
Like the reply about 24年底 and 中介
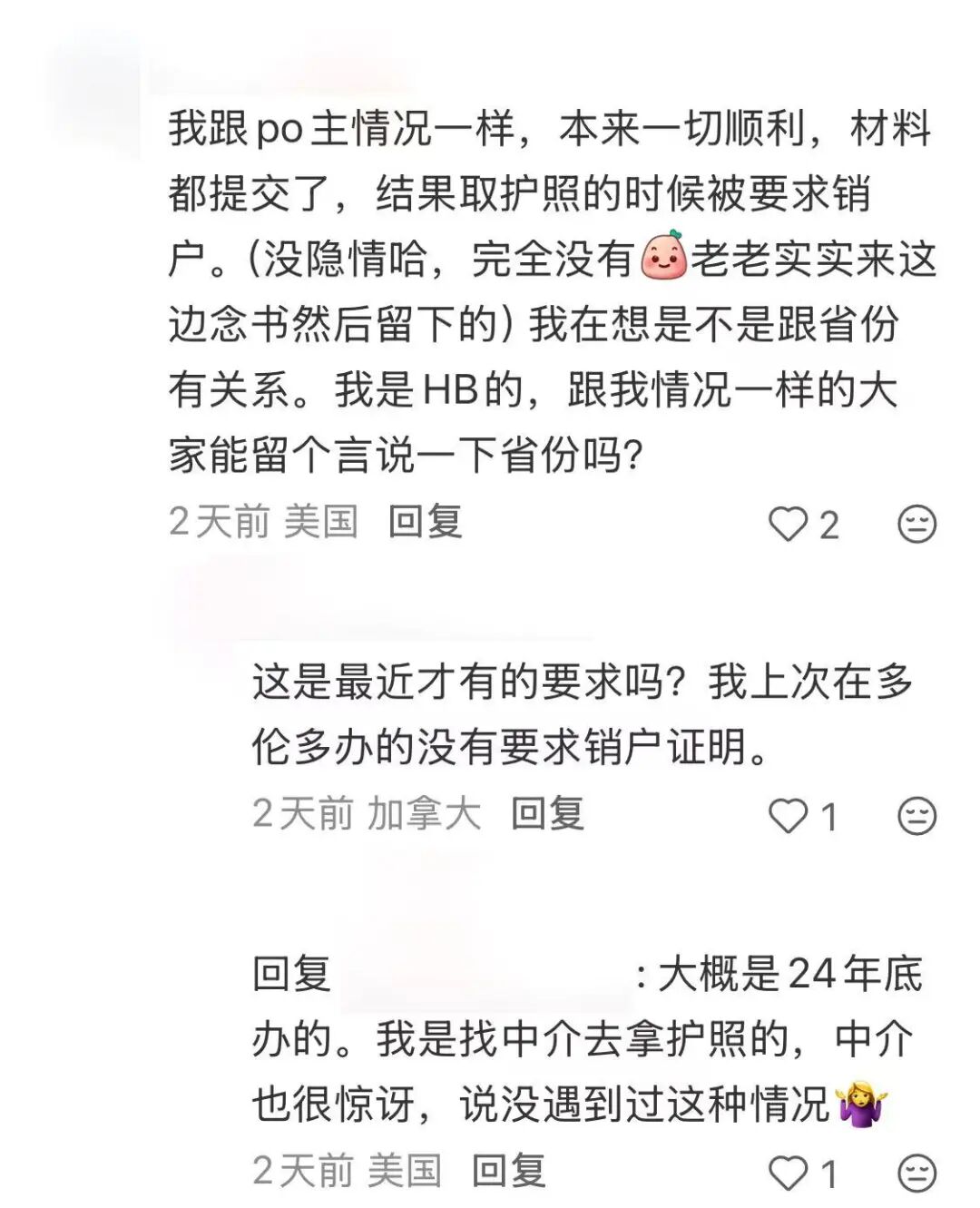click(x=788, y=1174)
